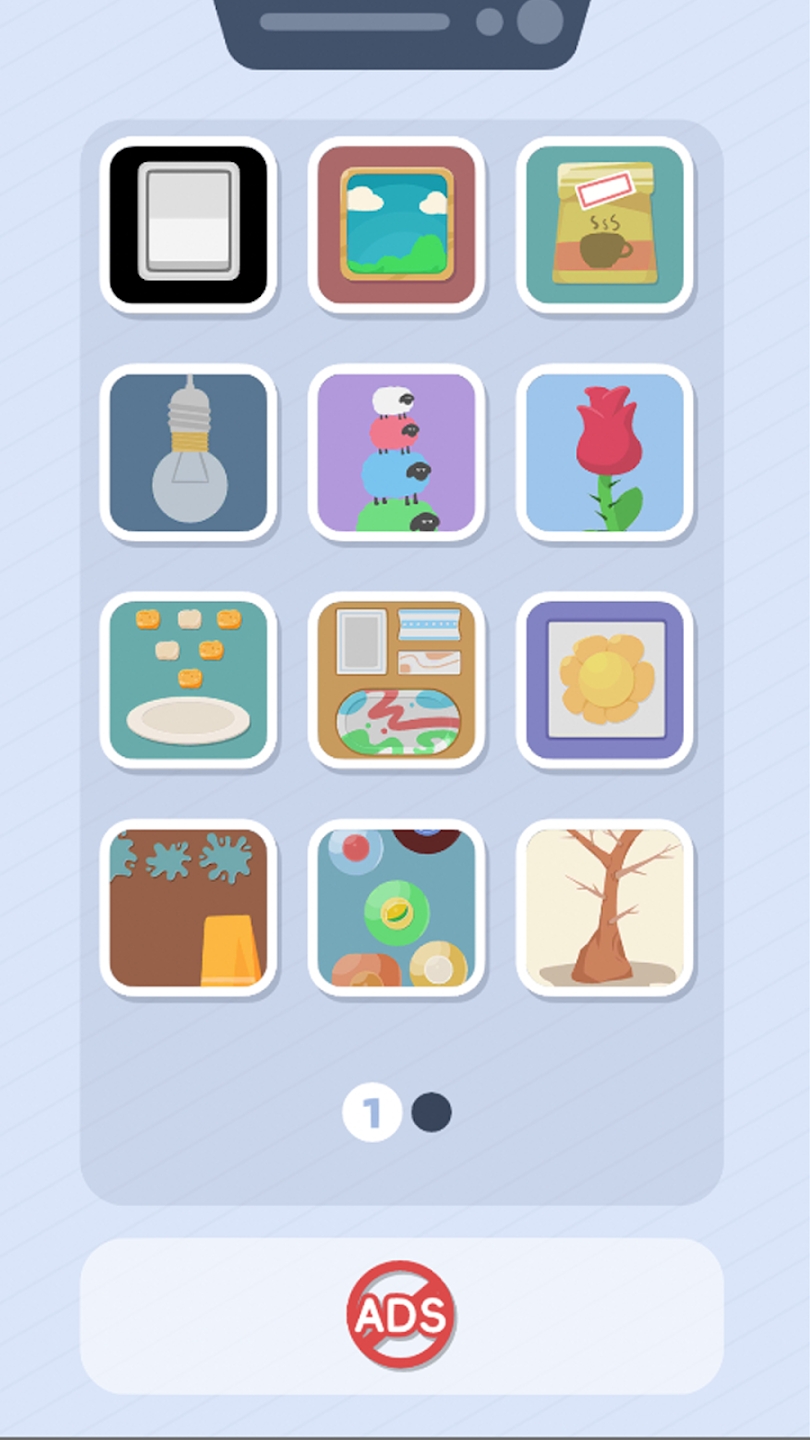The image size is (810, 1440).
Task: Open the coffee bag level
Action: click(x=605, y=225)
